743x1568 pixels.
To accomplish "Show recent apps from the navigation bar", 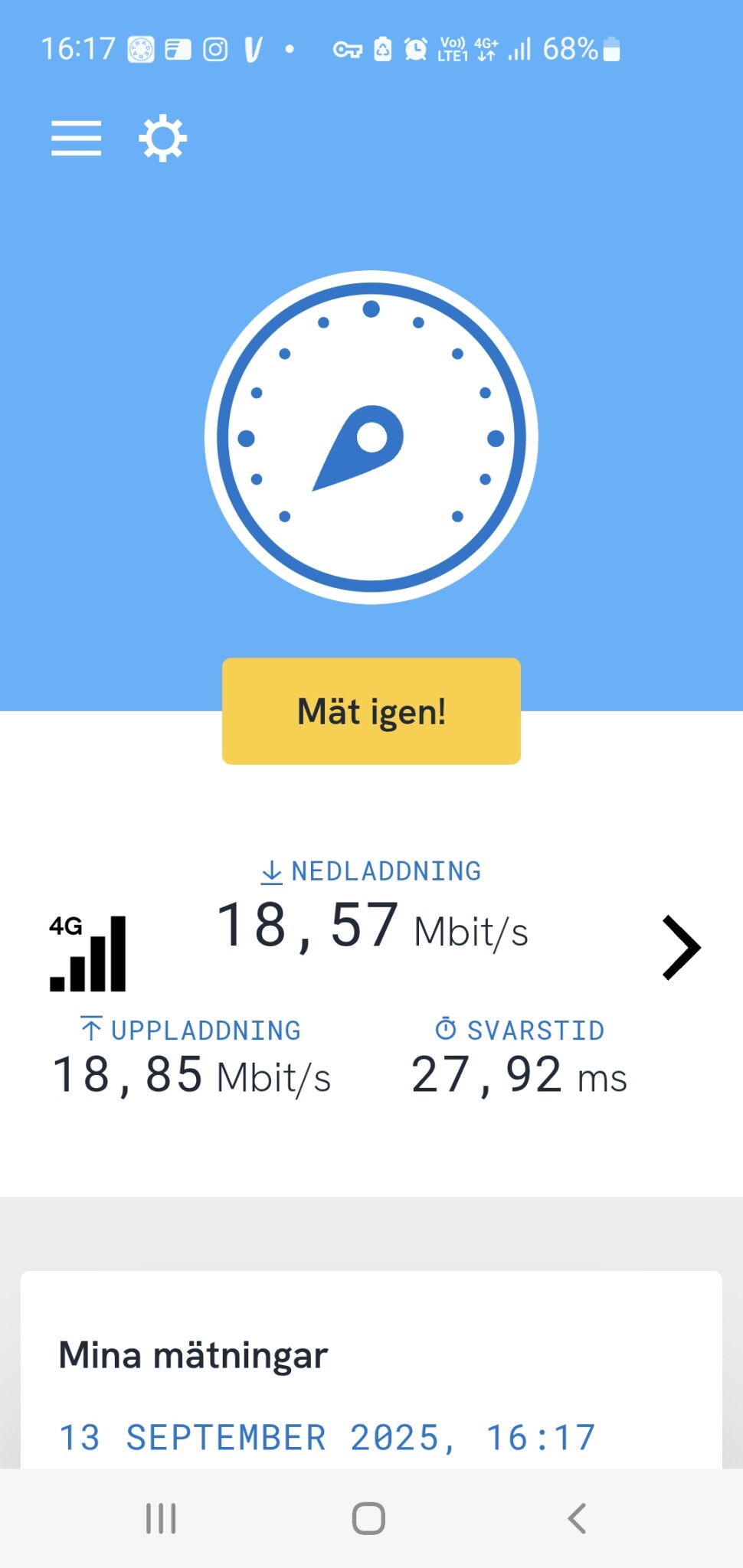I will [161, 1518].
